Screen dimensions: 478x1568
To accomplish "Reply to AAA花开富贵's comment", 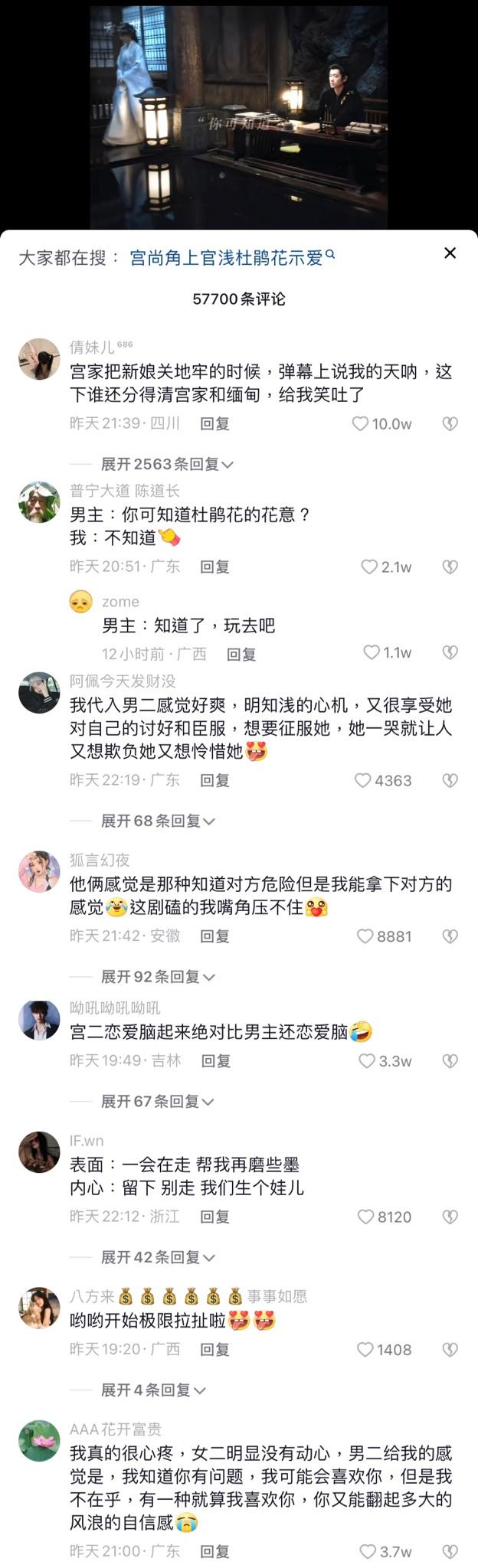I will coord(214,1552).
